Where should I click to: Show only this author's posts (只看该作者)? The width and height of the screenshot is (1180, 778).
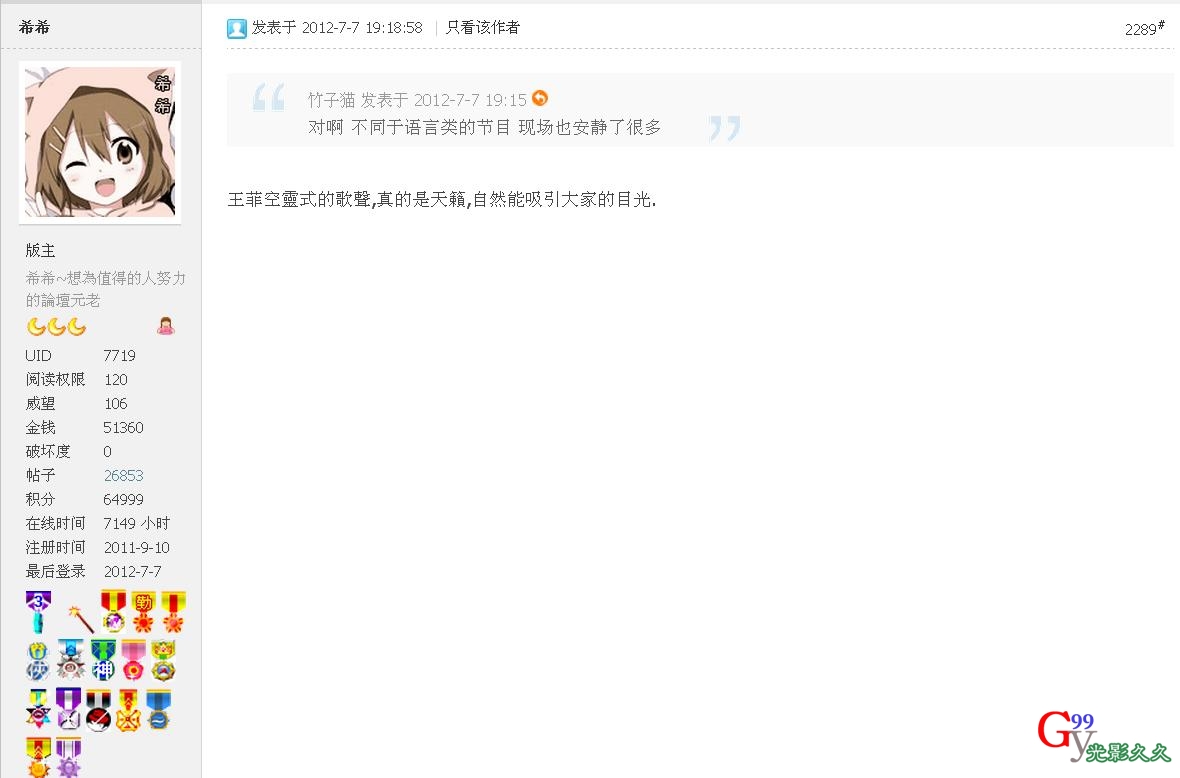point(483,27)
